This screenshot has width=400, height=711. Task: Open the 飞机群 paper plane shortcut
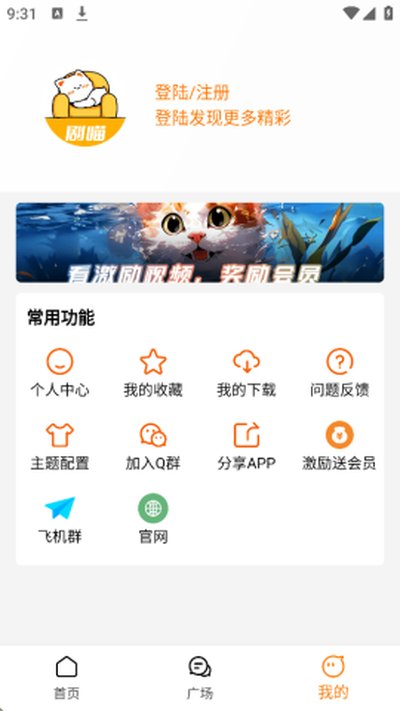[60, 520]
